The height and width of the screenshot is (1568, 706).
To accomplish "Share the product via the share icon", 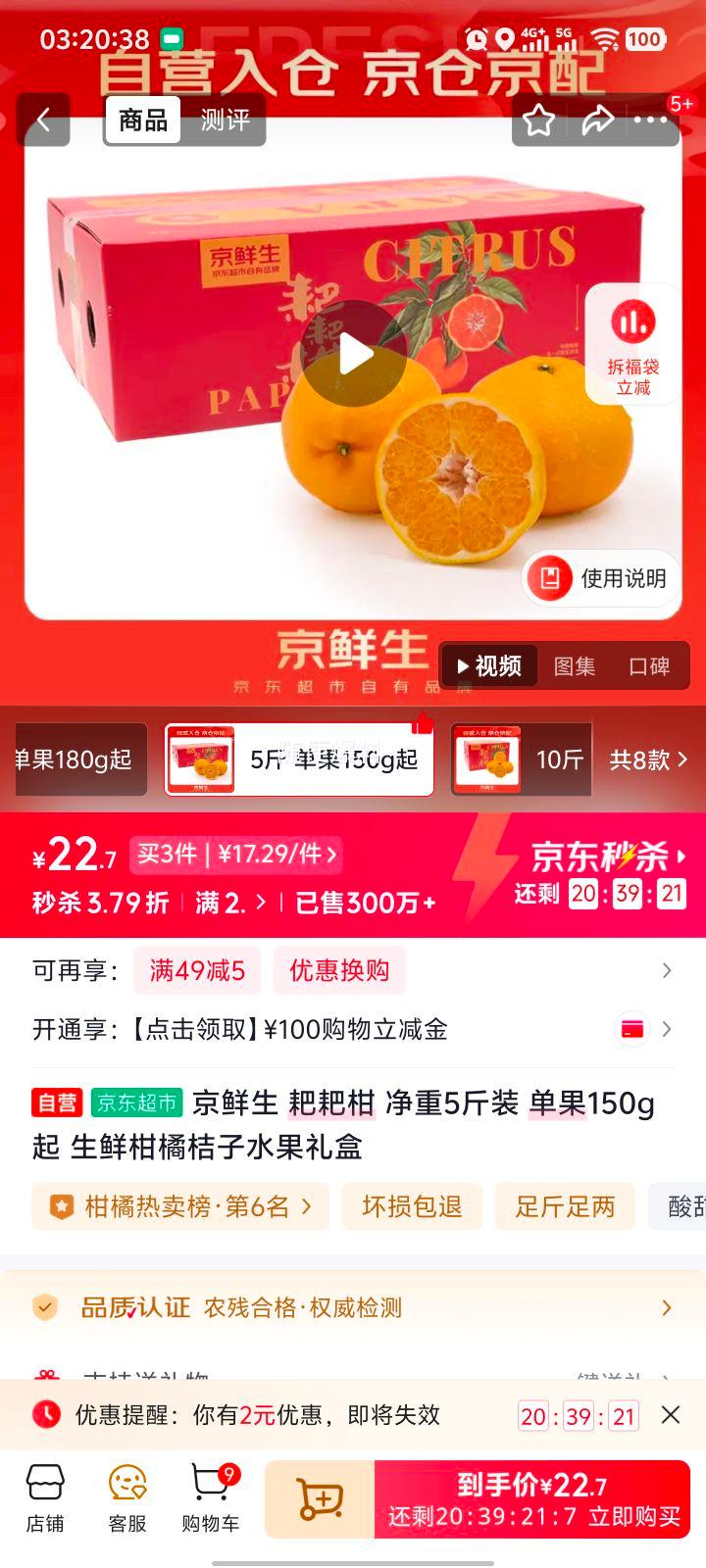I will (x=596, y=120).
